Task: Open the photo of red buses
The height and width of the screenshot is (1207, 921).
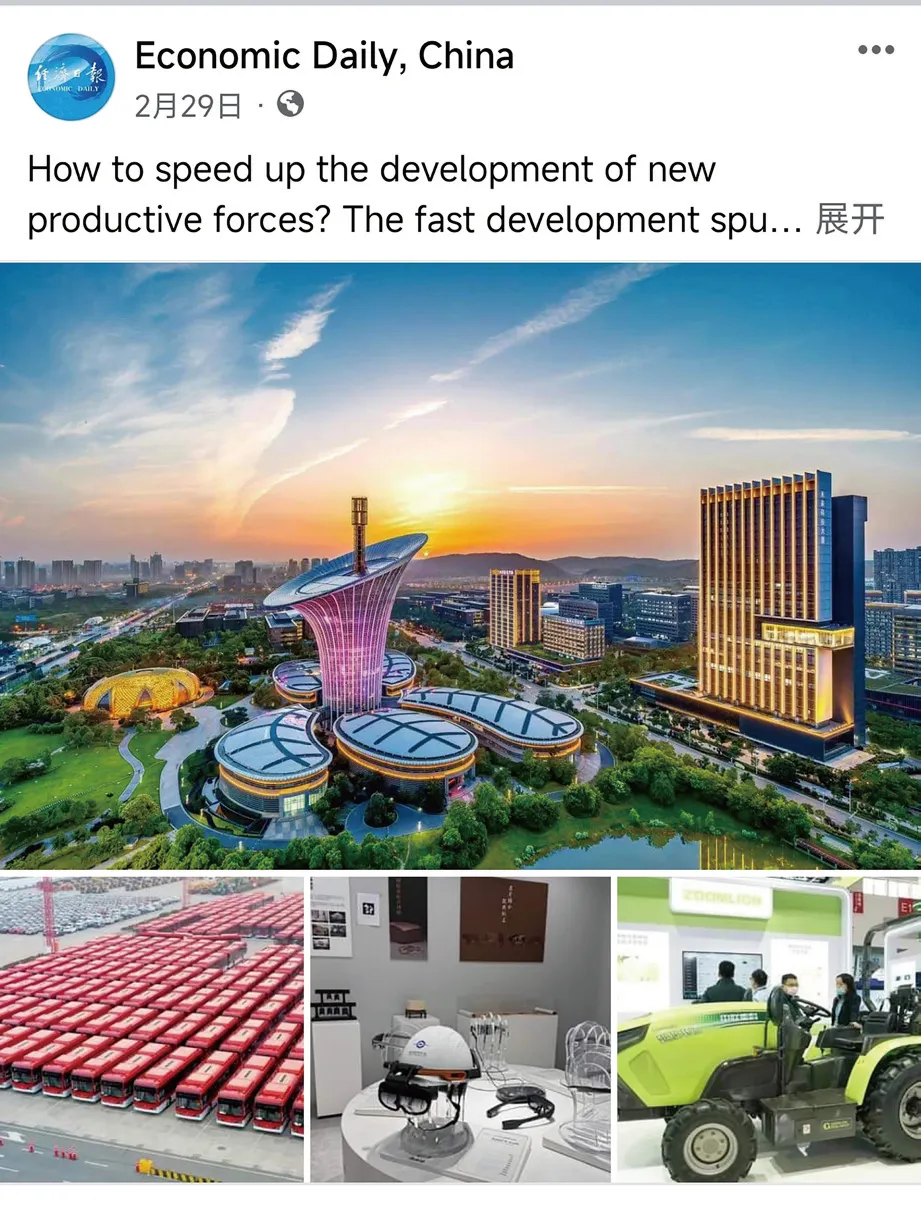Action: click(x=151, y=1029)
